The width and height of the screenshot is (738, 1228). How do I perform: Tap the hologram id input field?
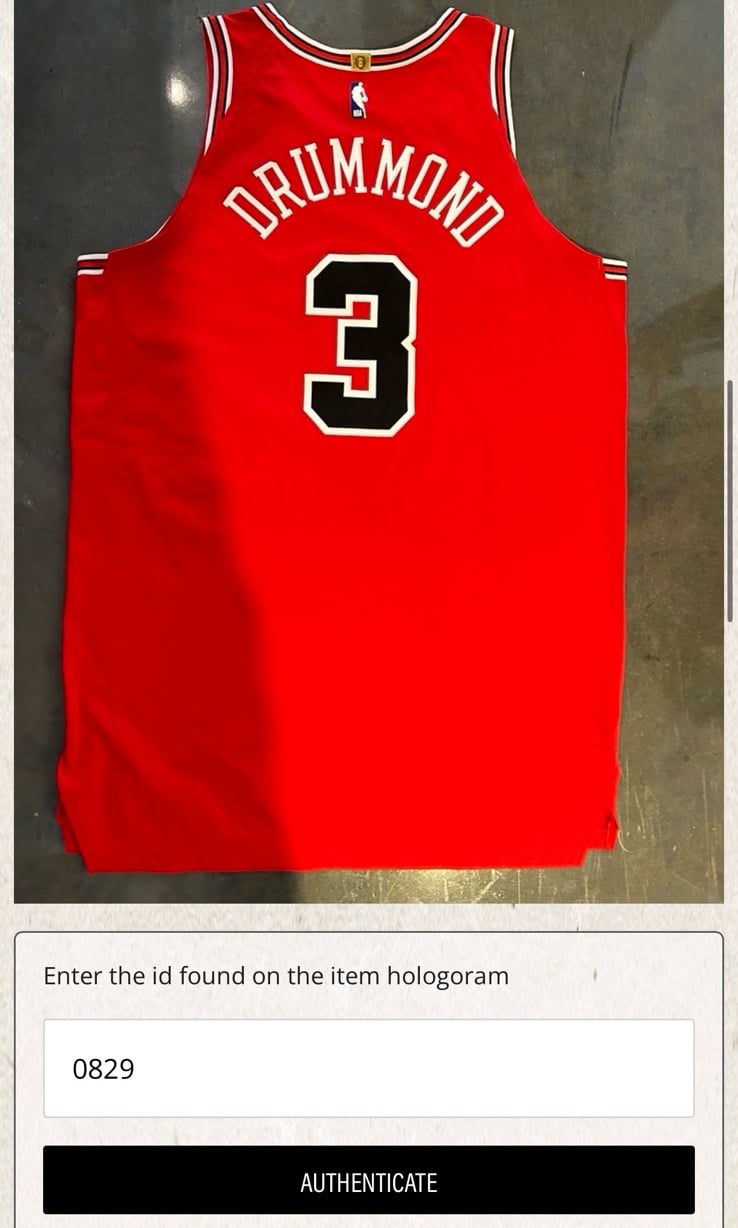pyautogui.click(x=368, y=1068)
